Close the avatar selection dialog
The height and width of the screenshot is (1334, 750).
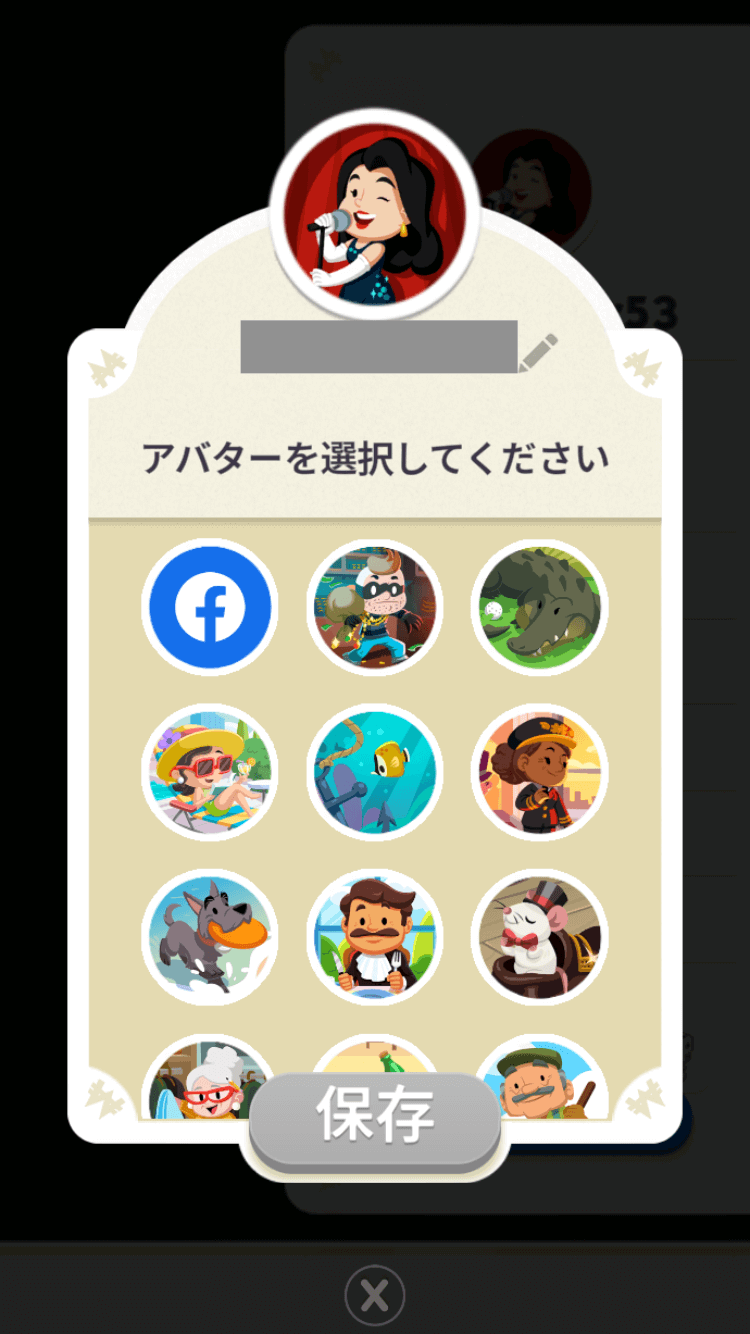[375, 1296]
